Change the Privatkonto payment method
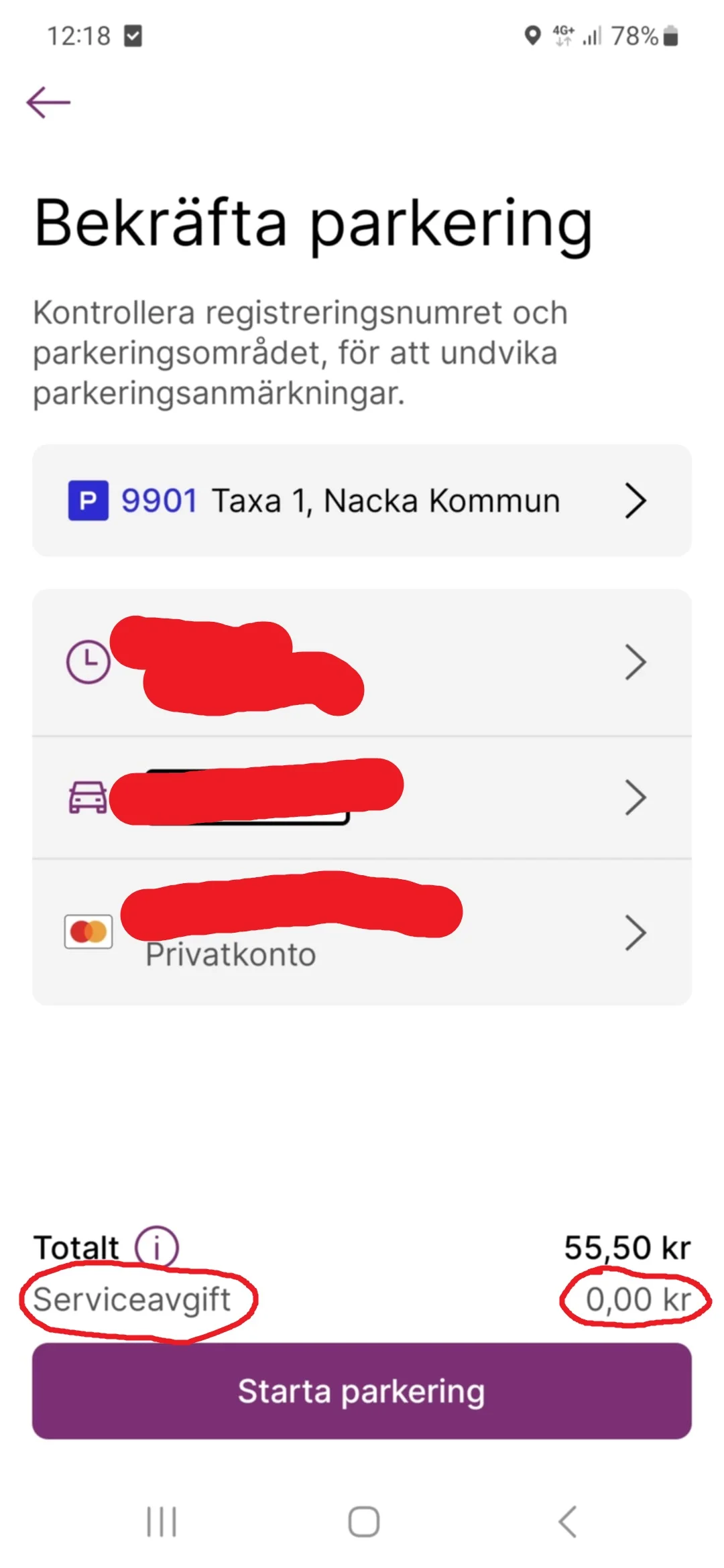Image resolution: width=724 pixels, height=1568 pixels. (x=361, y=932)
